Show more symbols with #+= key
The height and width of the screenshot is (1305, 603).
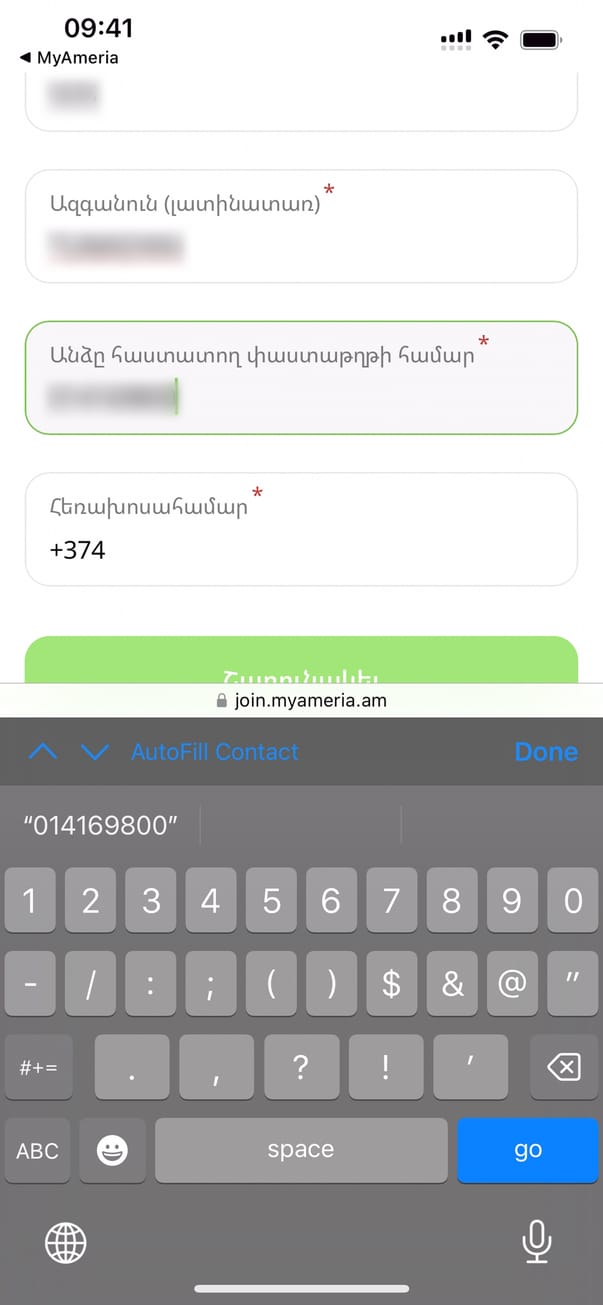(x=38, y=1068)
